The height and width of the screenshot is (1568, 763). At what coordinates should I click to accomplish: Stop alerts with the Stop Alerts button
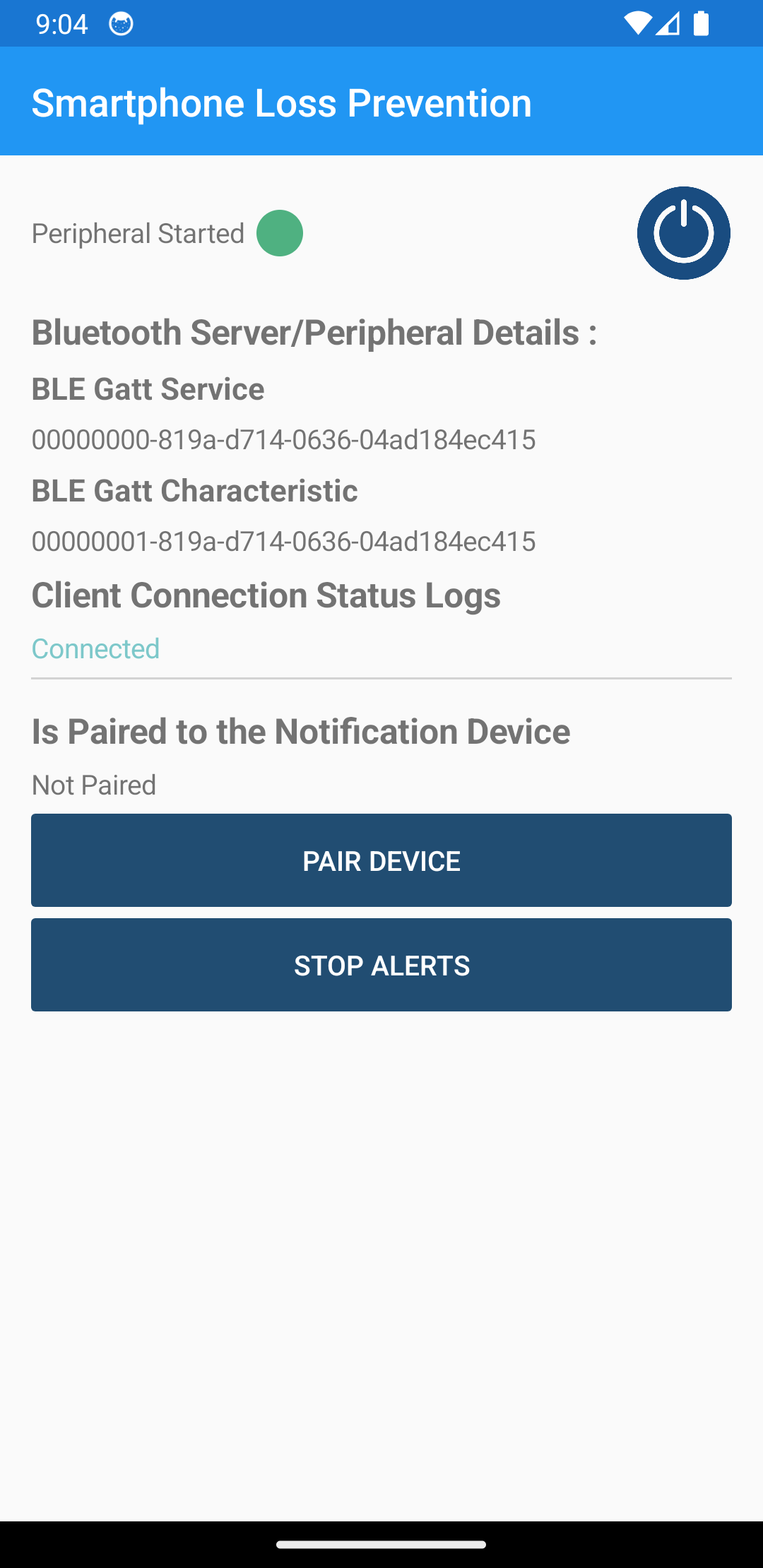click(x=381, y=965)
